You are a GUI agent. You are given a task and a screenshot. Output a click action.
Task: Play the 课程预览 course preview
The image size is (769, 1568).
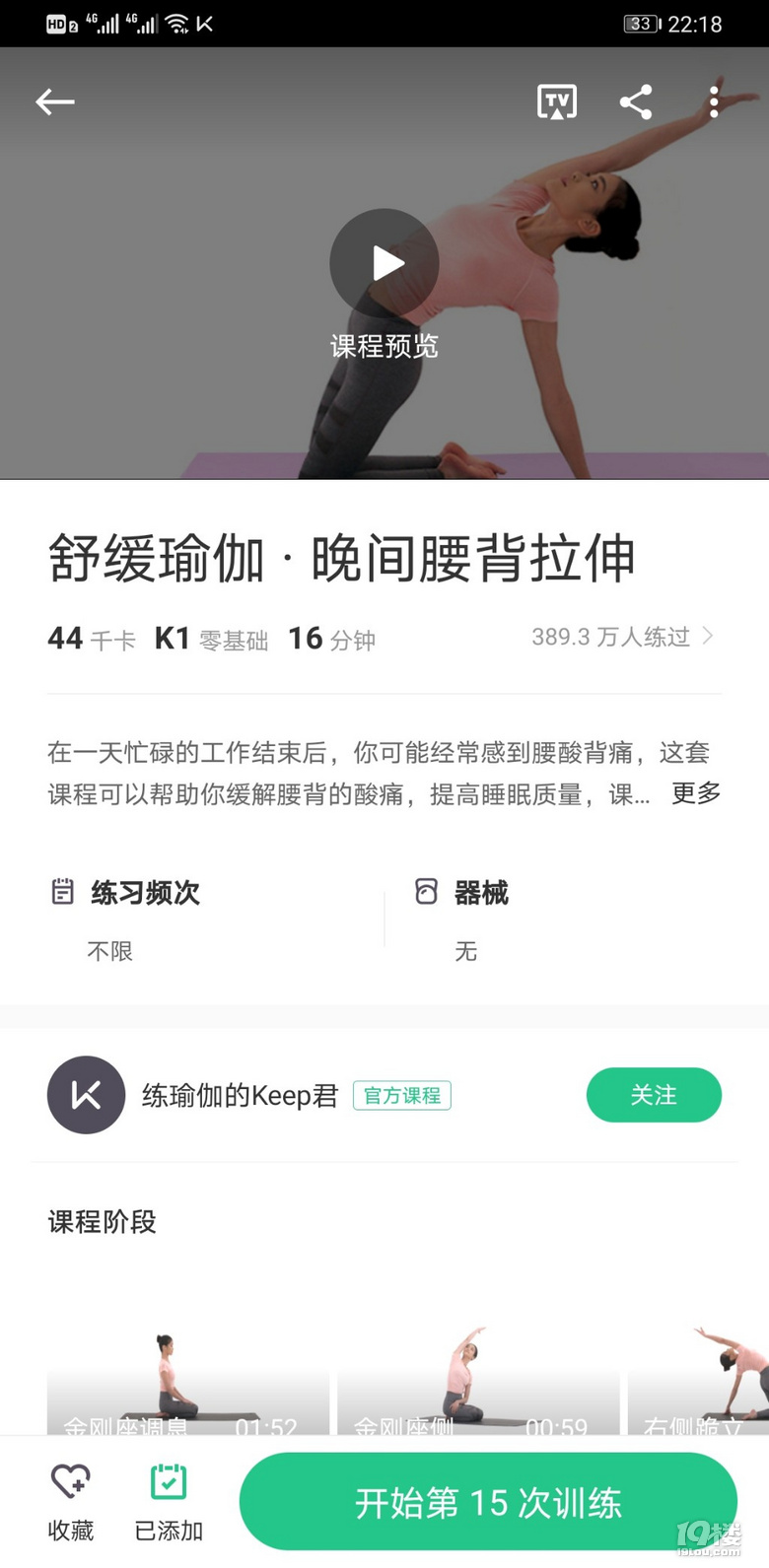(384, 263)
